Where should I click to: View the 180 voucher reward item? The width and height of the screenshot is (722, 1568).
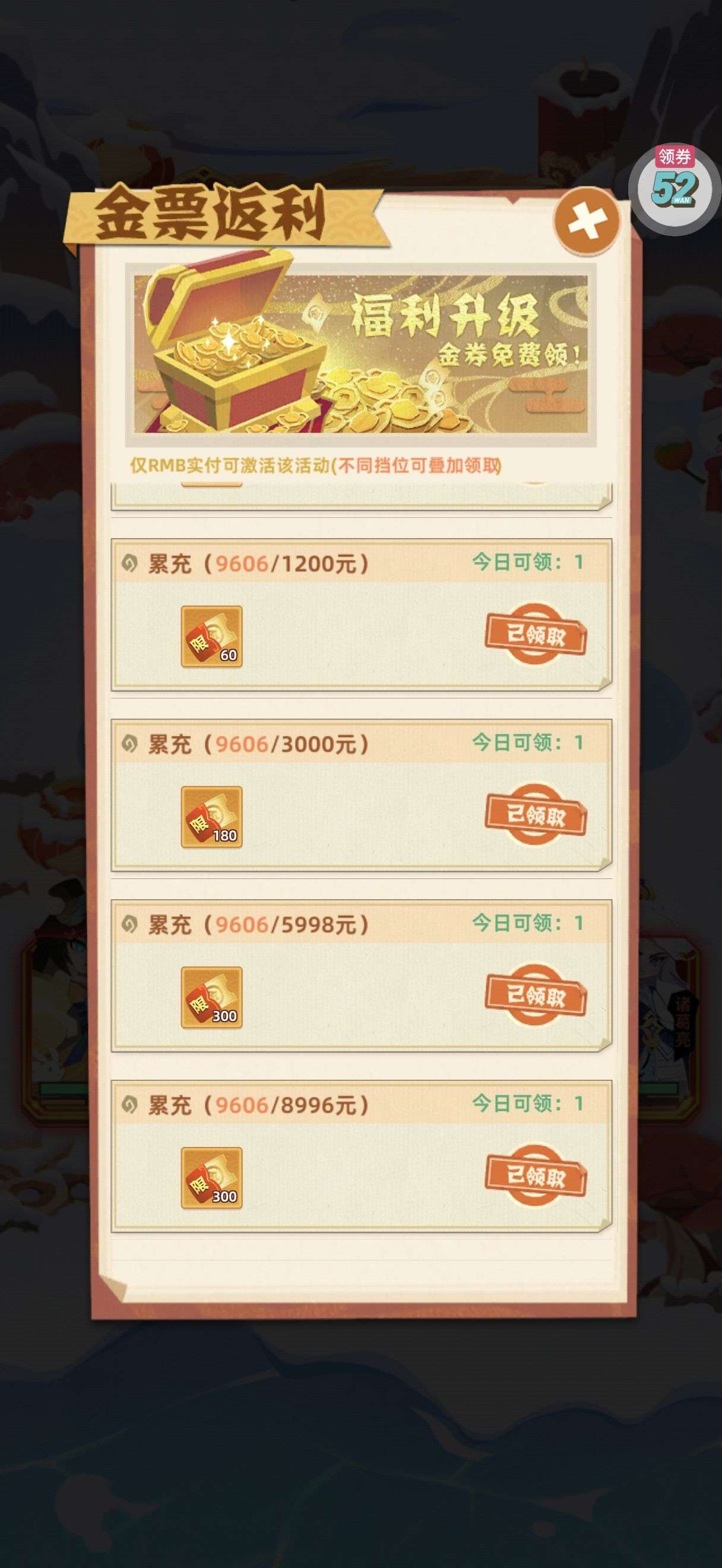point(212,817)
